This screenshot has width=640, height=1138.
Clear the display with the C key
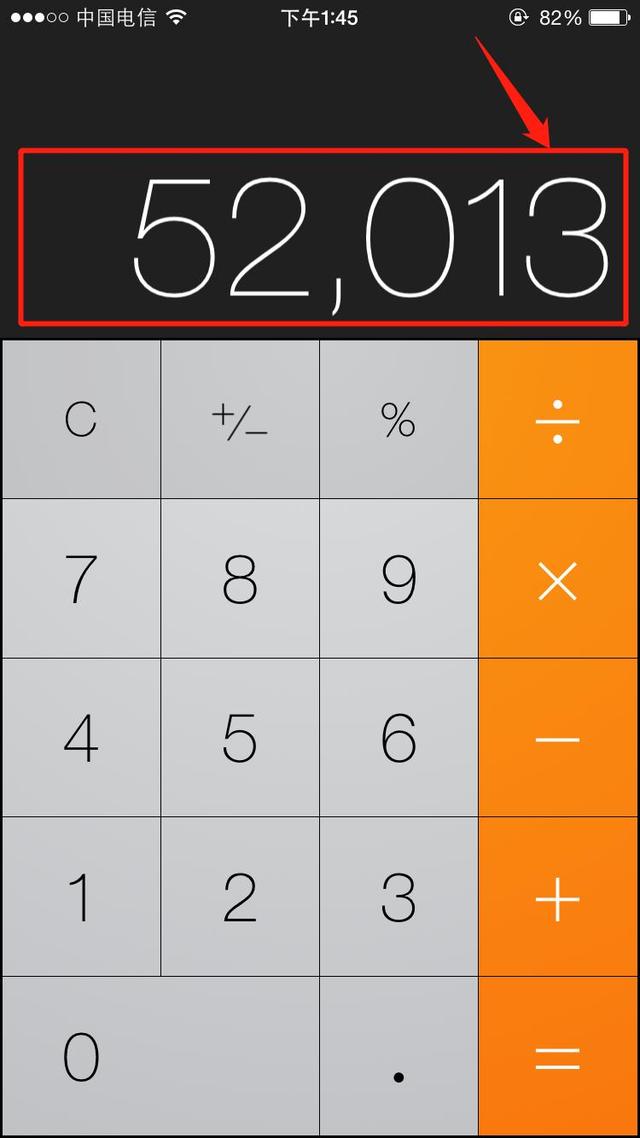(81, 419)
